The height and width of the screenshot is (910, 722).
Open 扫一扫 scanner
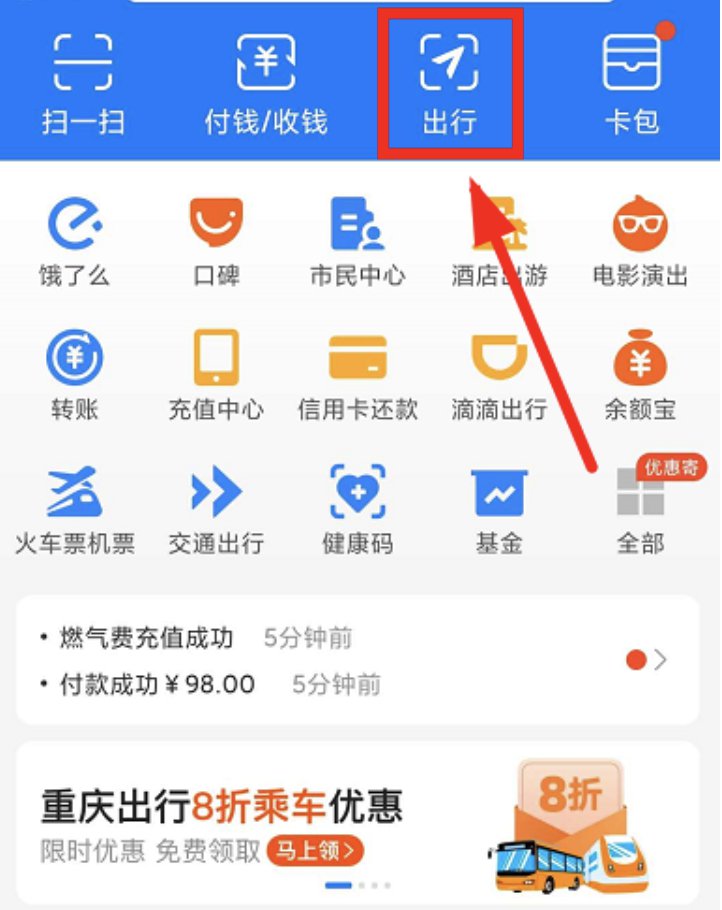tap(83, 83)
